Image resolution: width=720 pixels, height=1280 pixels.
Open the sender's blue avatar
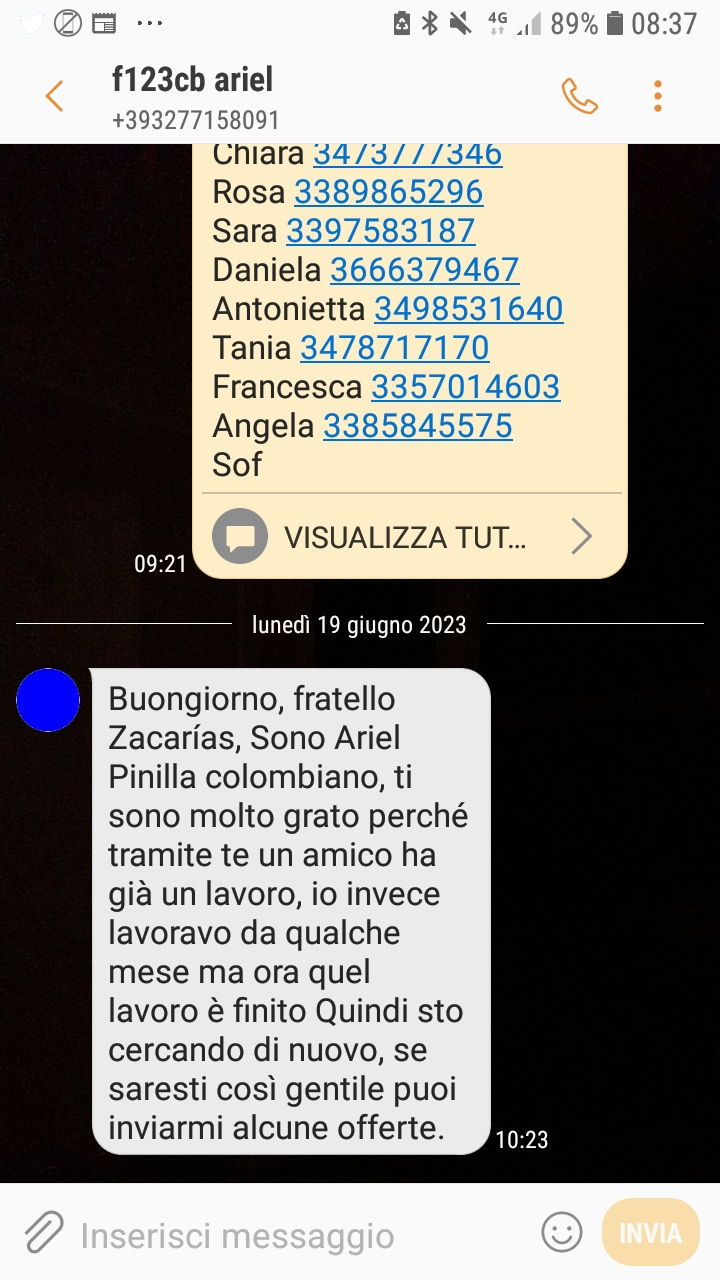[48, 700]
